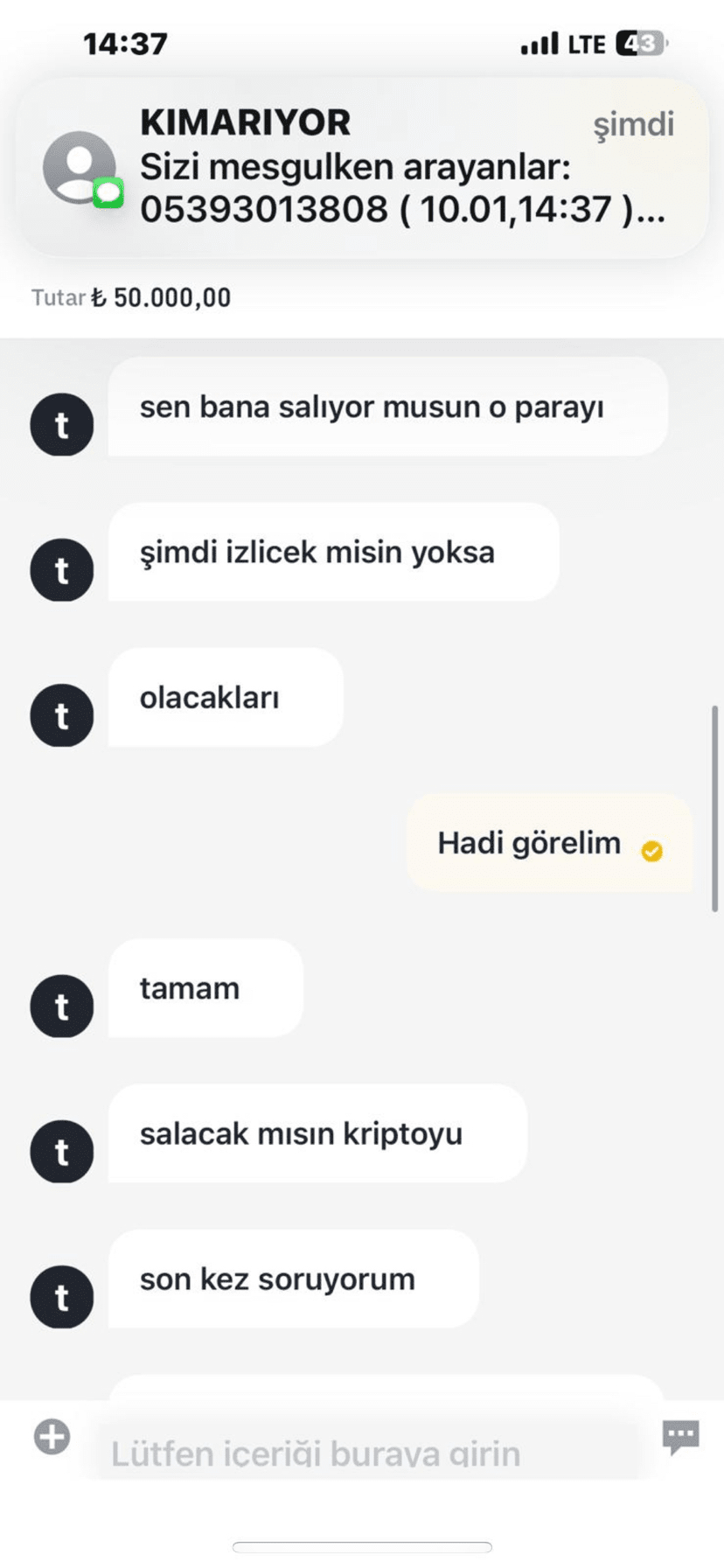The image size is (724, 1568).
Task: Open quick replies speech bubble icon
Action: [x=680, y=1436]
